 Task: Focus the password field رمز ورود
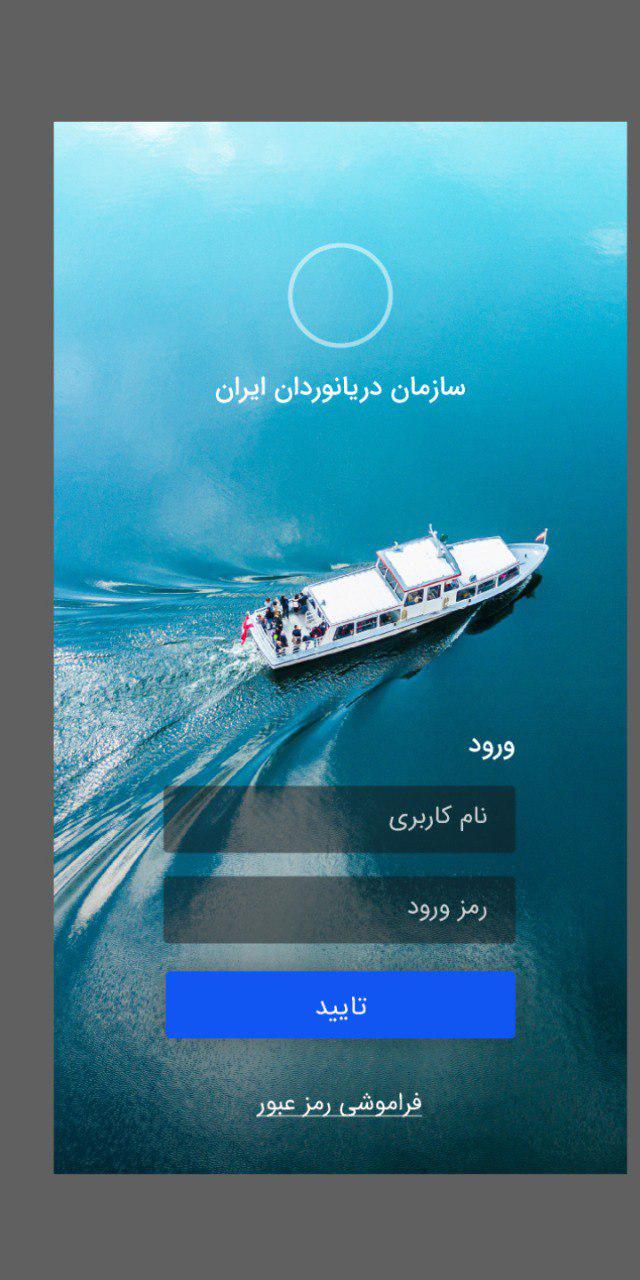click(339, 910)
